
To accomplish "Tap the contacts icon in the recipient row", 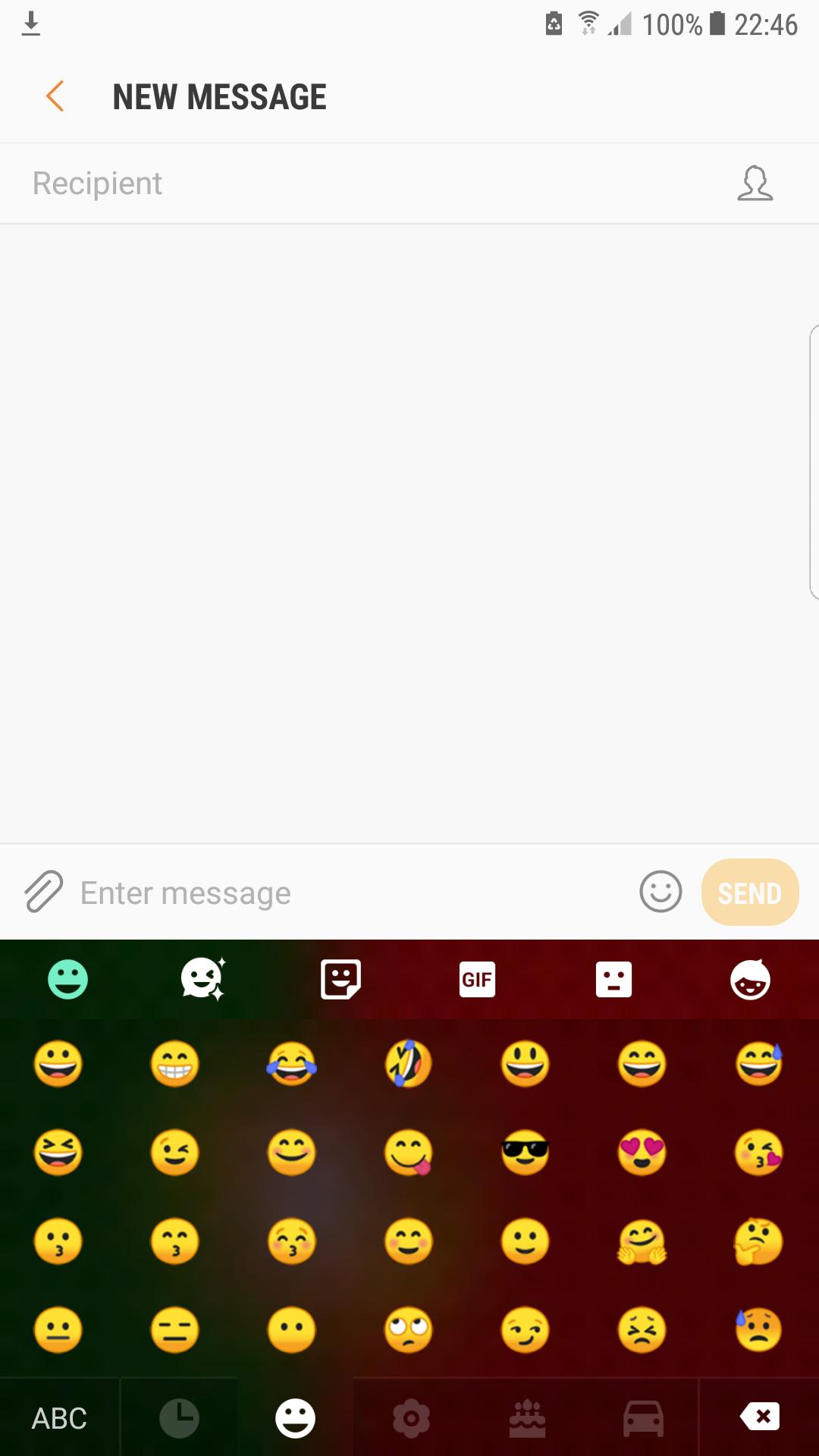I will coord(756,183).
